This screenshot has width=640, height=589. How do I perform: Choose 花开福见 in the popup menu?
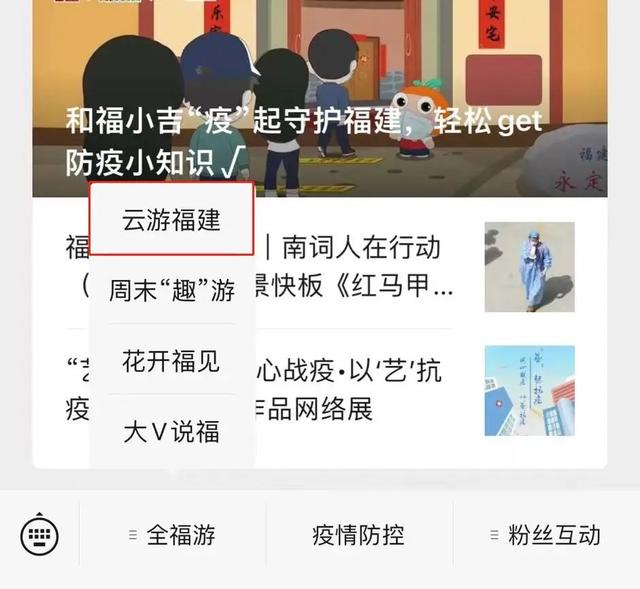[x=171, y=360]
